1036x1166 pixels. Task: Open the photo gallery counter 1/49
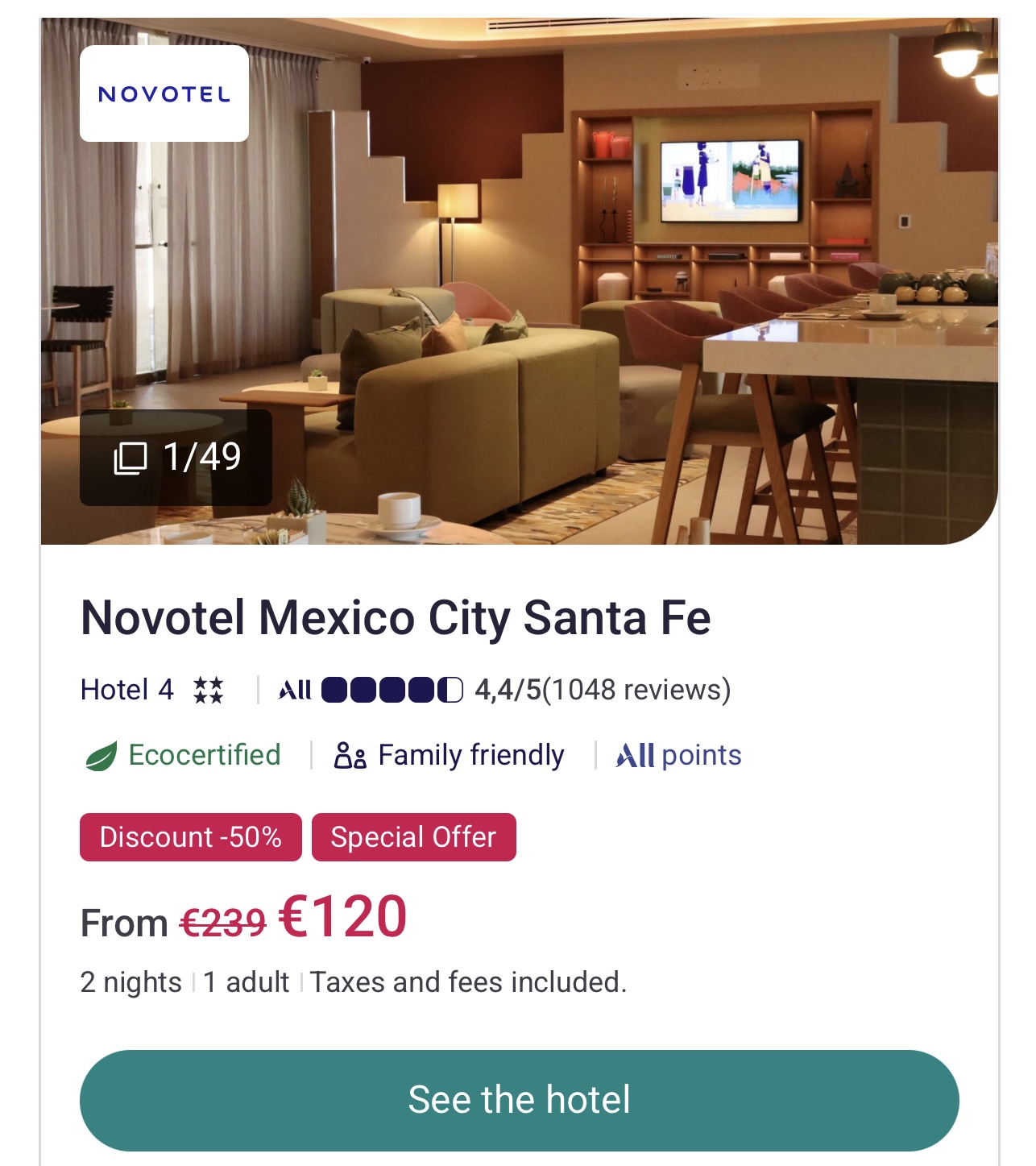pyautogui.click(x=176, y=457)
